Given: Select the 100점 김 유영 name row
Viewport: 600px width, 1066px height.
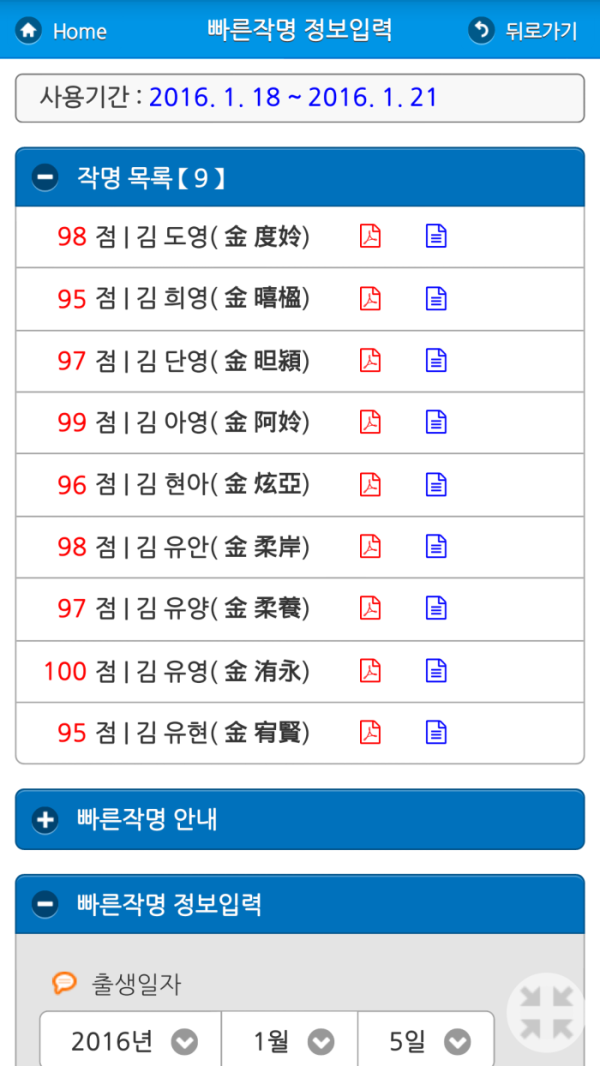Looking at the screenshot, I should [x=300, y=672].
